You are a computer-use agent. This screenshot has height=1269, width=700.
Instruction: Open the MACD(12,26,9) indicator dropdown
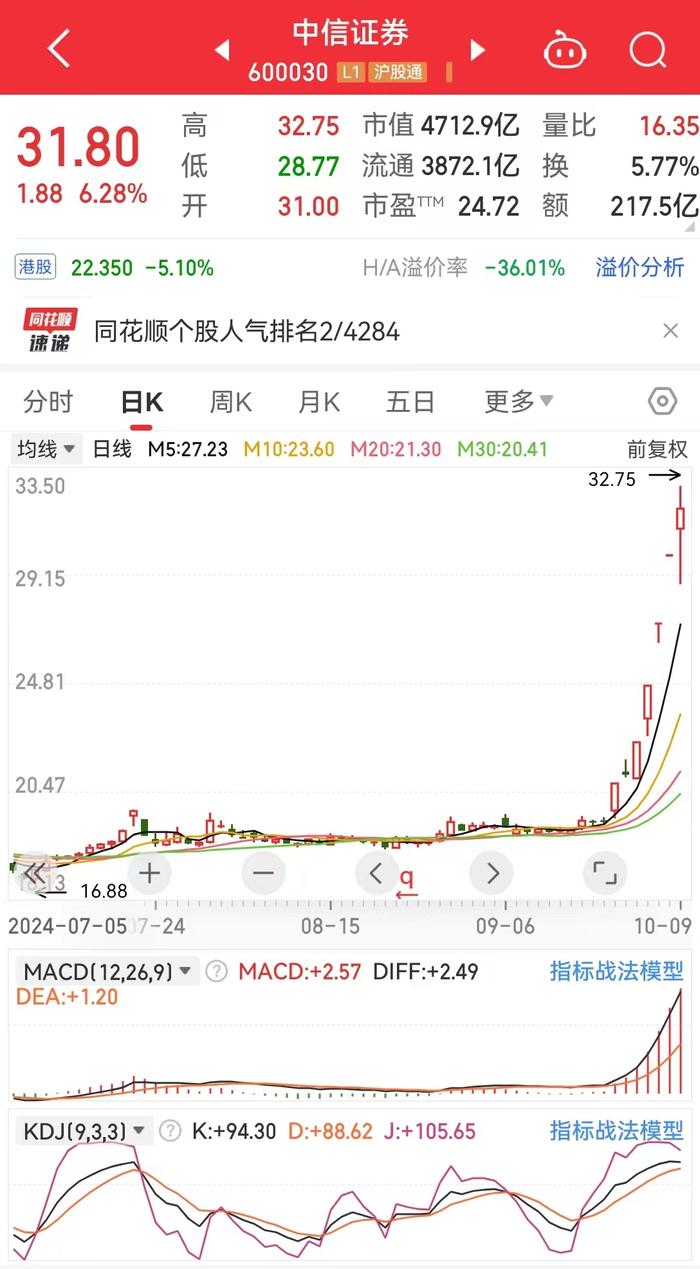pyautogui.click(x=109, y=971)
